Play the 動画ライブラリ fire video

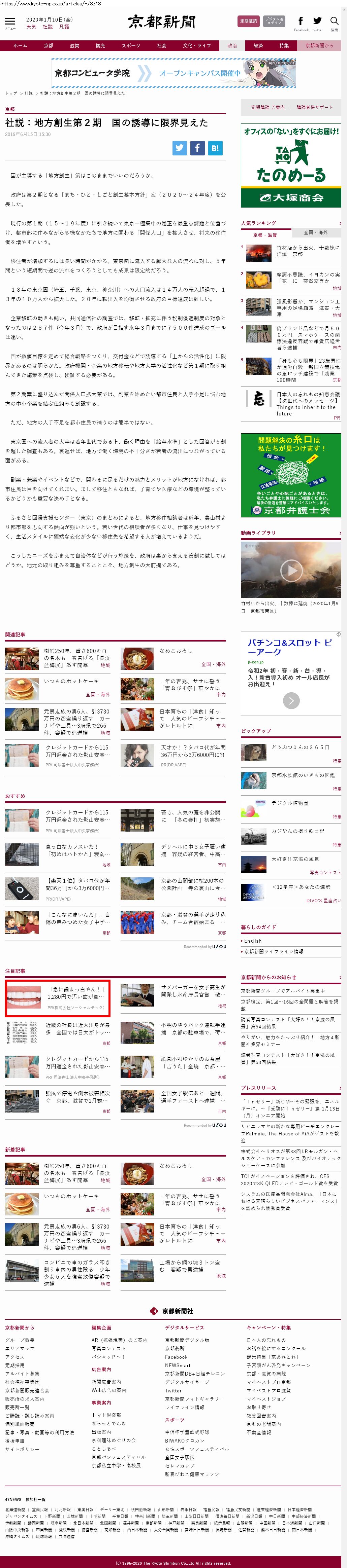click(291, 570)
